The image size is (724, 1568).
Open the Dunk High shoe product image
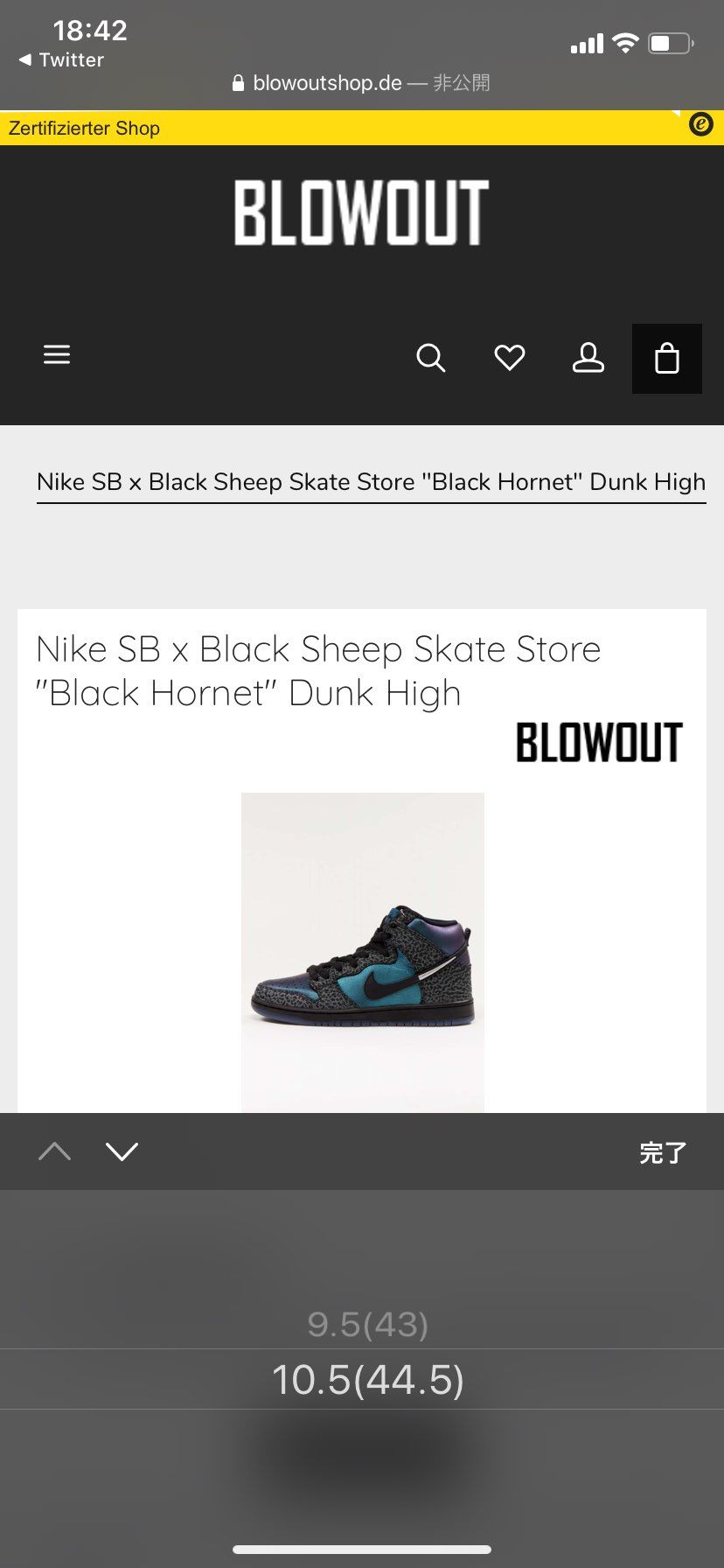[363, 953]
